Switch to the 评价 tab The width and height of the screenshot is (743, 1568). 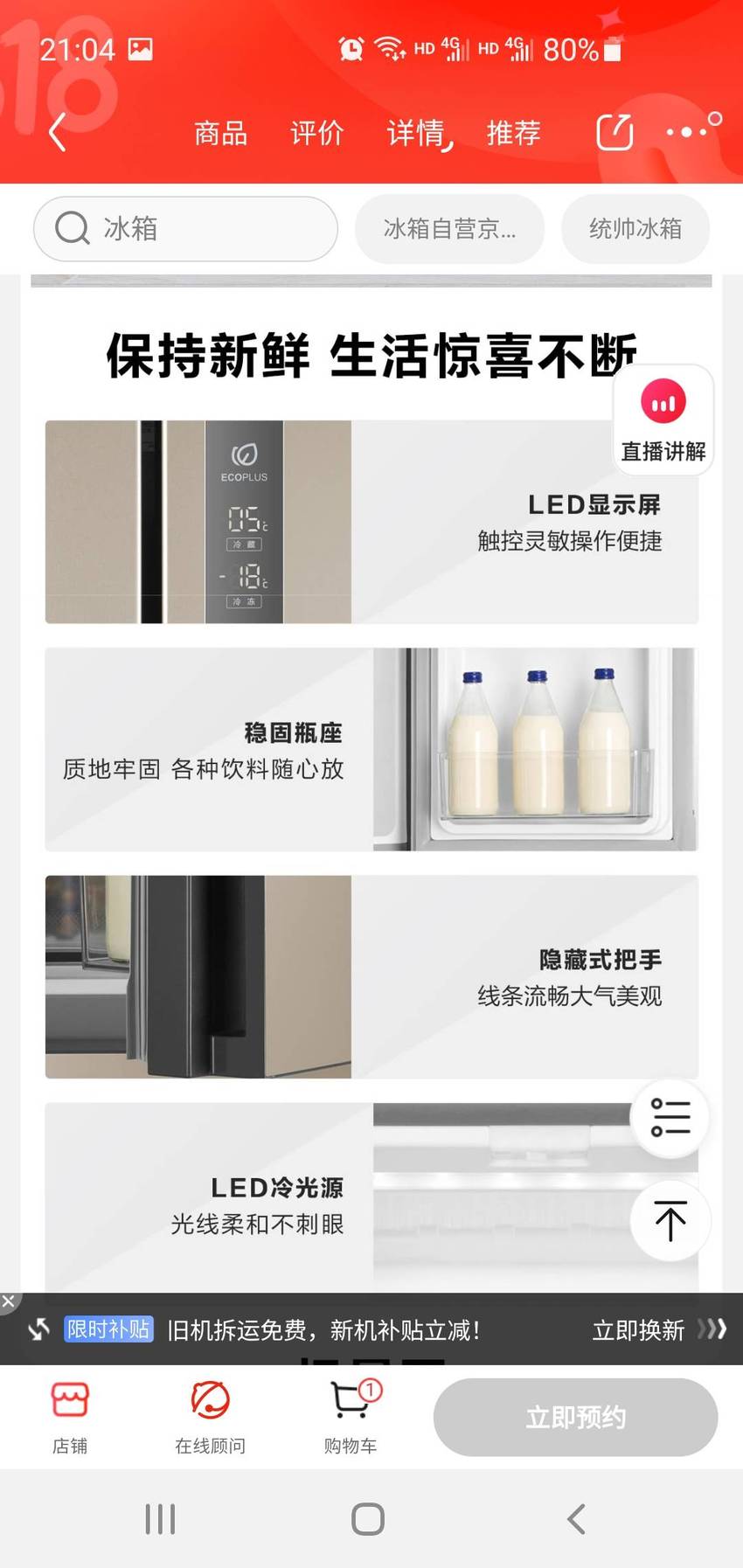[317, 133]
